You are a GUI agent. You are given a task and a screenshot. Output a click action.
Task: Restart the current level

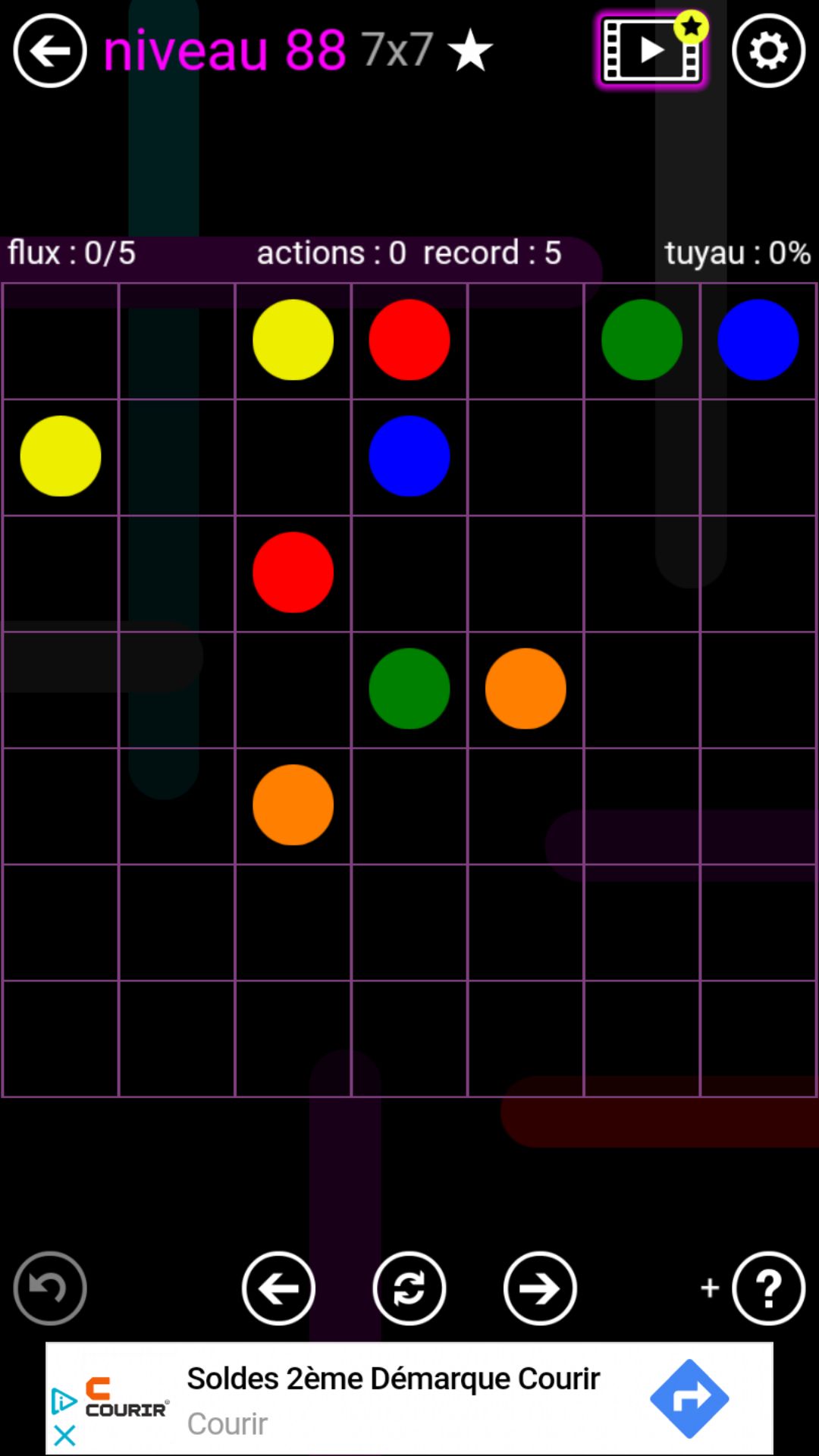409,1288
